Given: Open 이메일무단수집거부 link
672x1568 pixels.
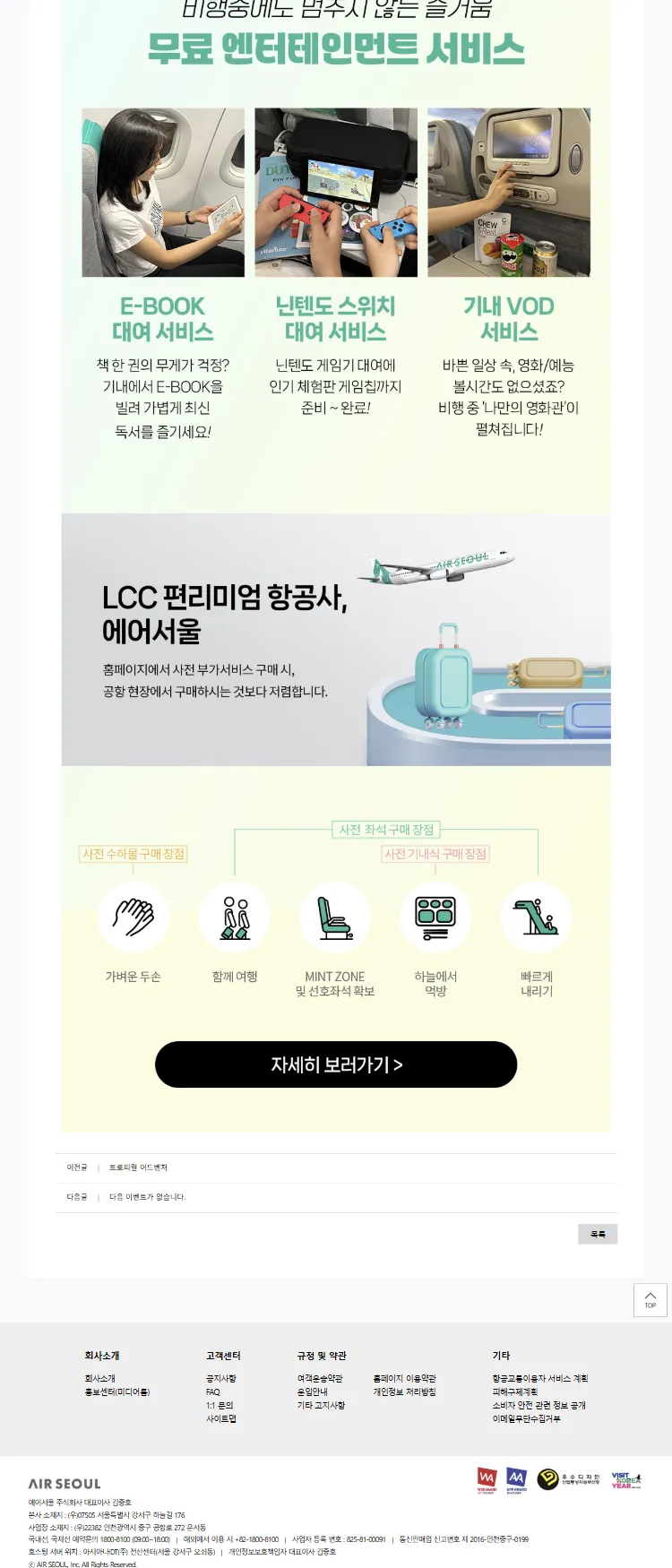Looking at the screenshot, I should pyautogui.click(x=526, y=1418).
